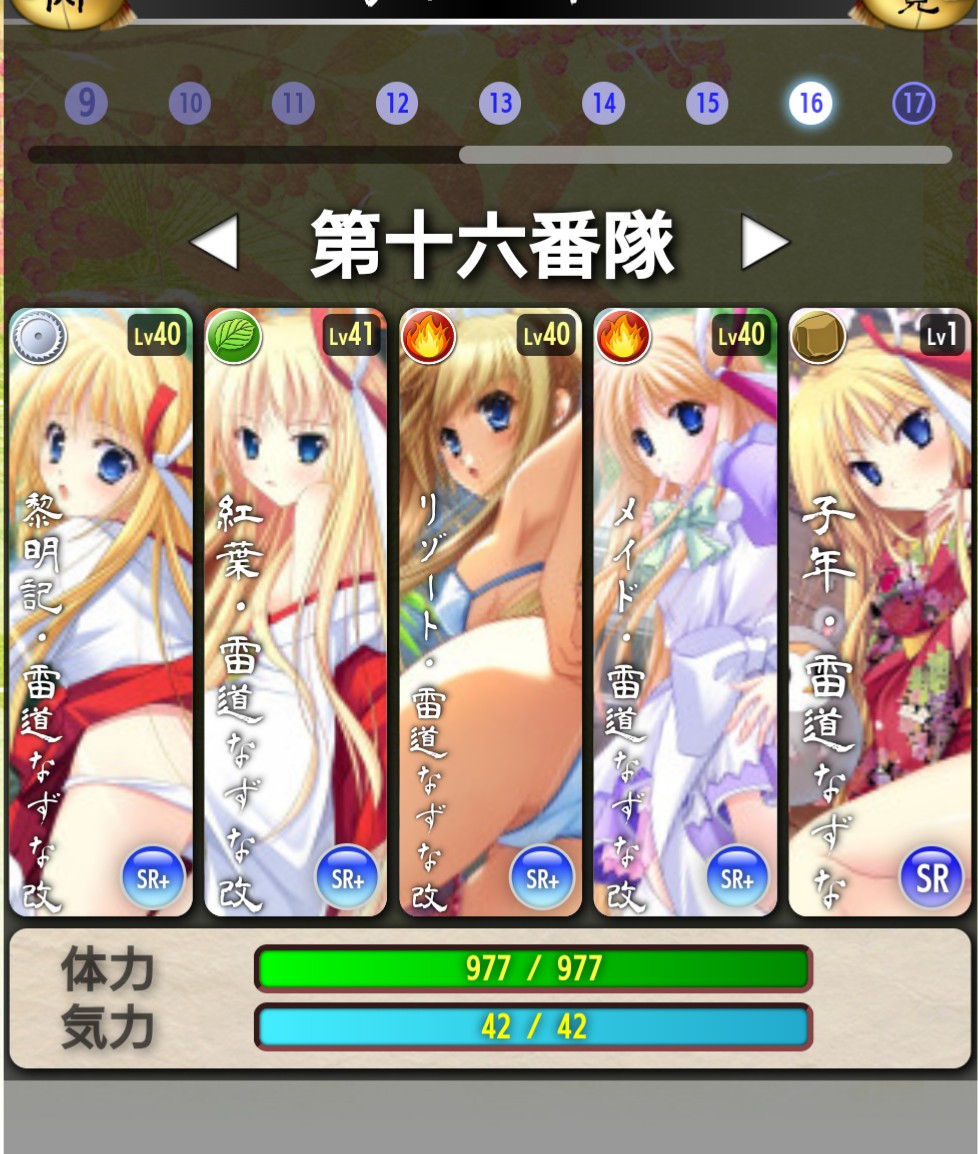The width and height of the screenshot is (978, 1154).
Task: Jump to squad number 11
Action: click(293, 103)
